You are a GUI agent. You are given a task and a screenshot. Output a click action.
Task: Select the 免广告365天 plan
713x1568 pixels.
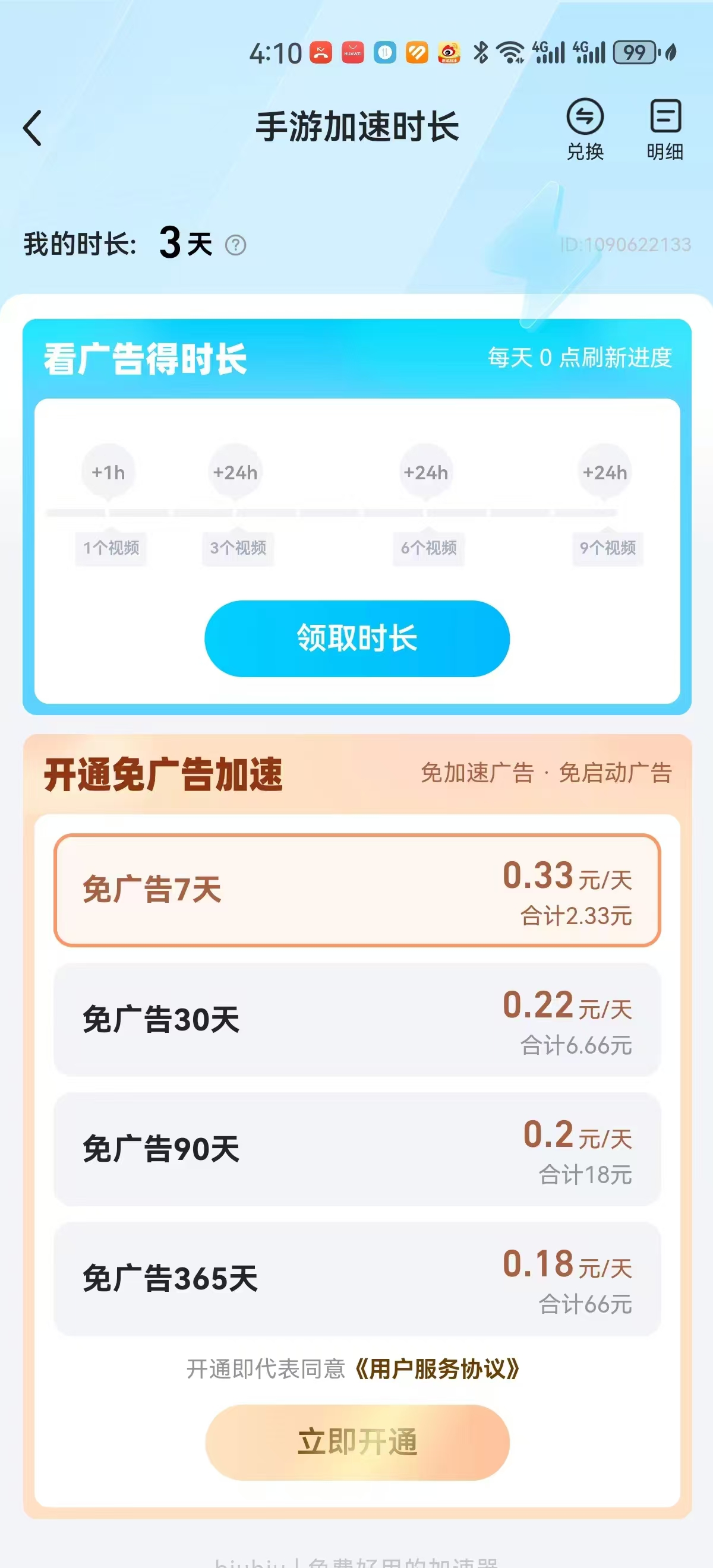click(357, 1278)
